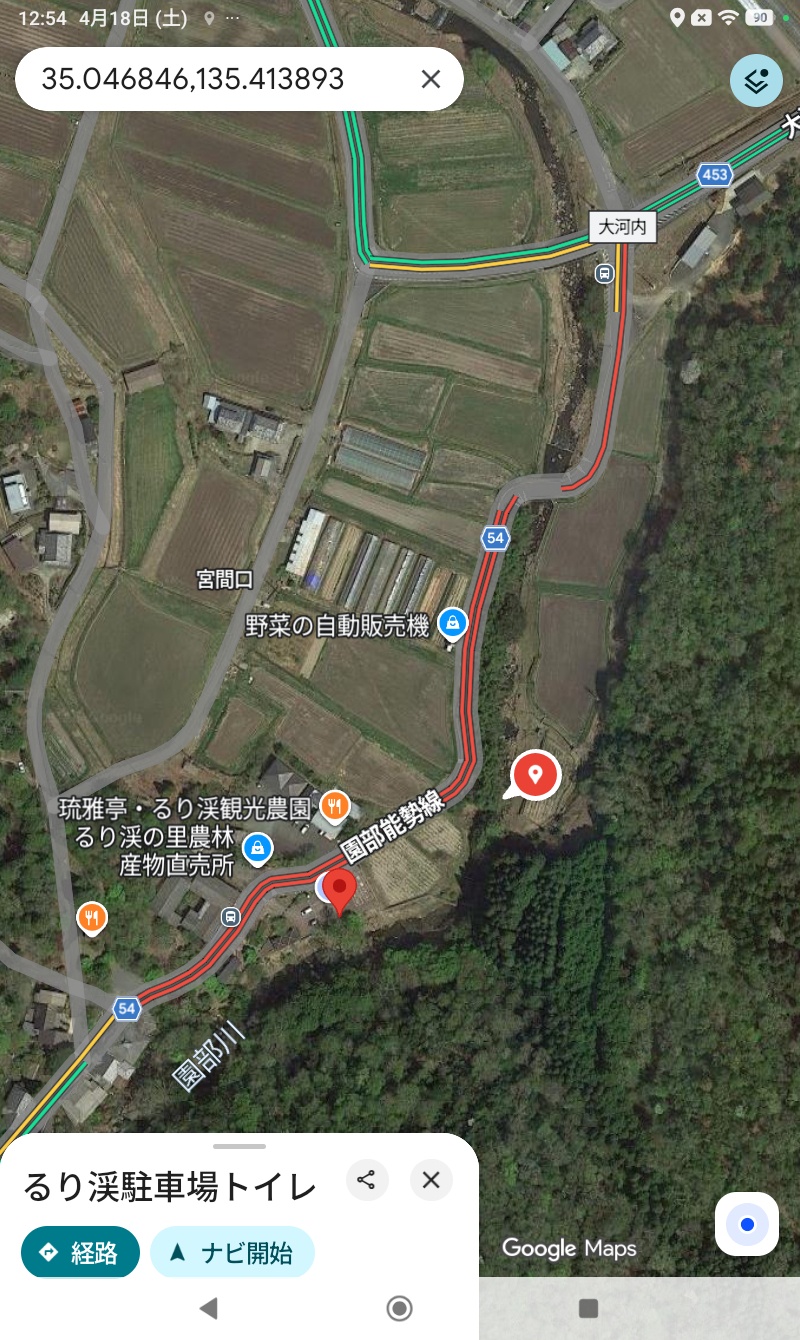Center map on my location
Viewport: 800px width, 1340px height.
(x=747, y=1224)
